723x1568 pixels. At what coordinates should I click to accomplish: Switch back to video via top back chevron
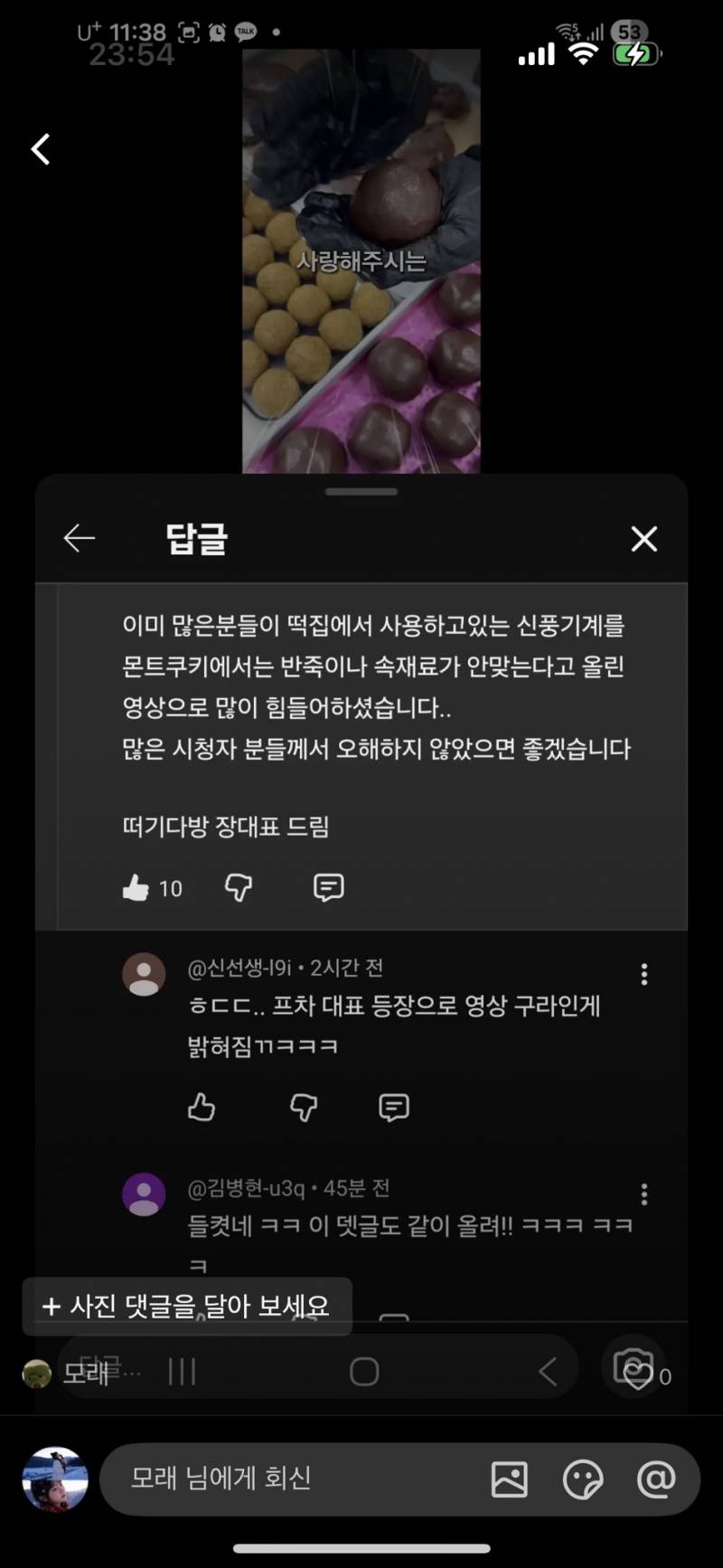pyautogui.click(x=40, y=148)
